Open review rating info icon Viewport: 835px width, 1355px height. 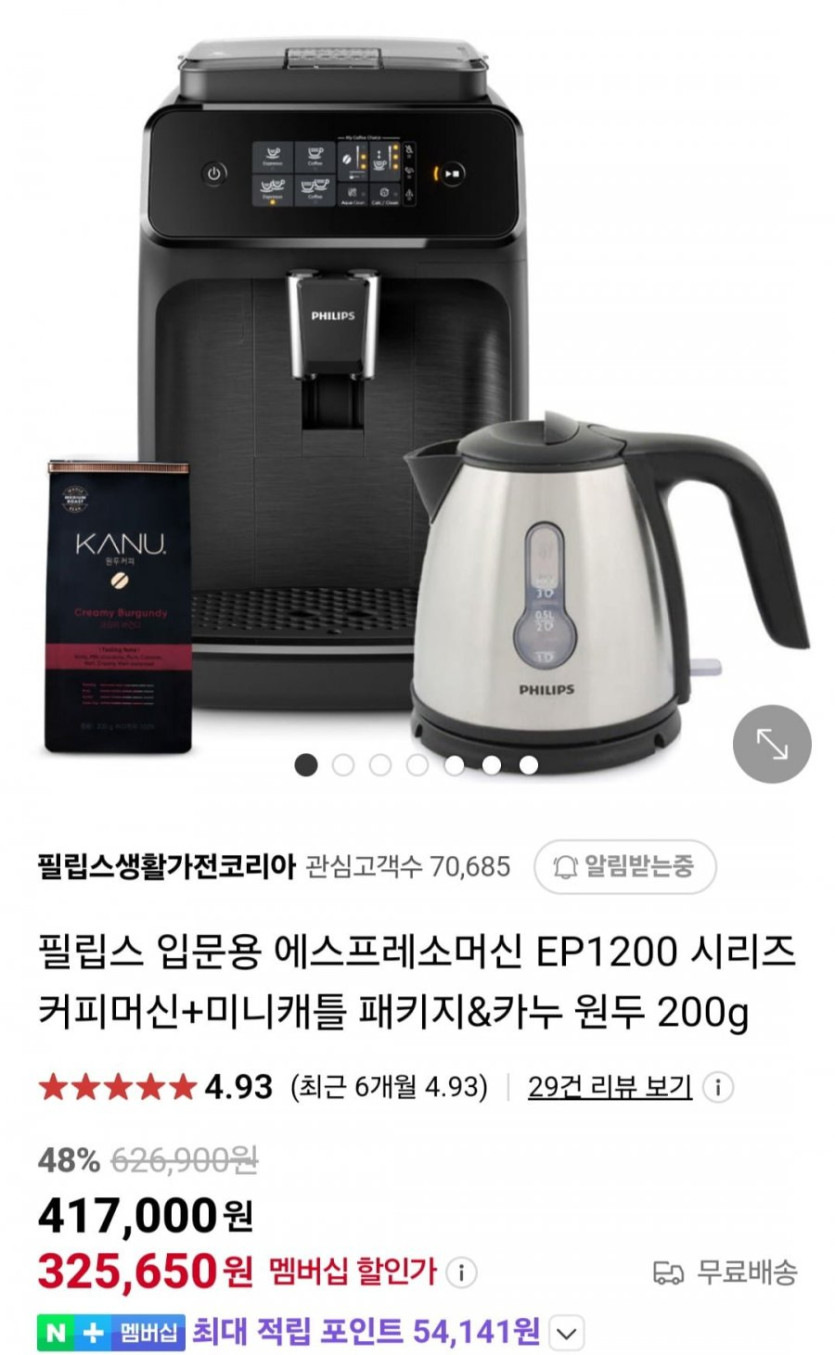pyautogui.click(x=719, y=1087)
